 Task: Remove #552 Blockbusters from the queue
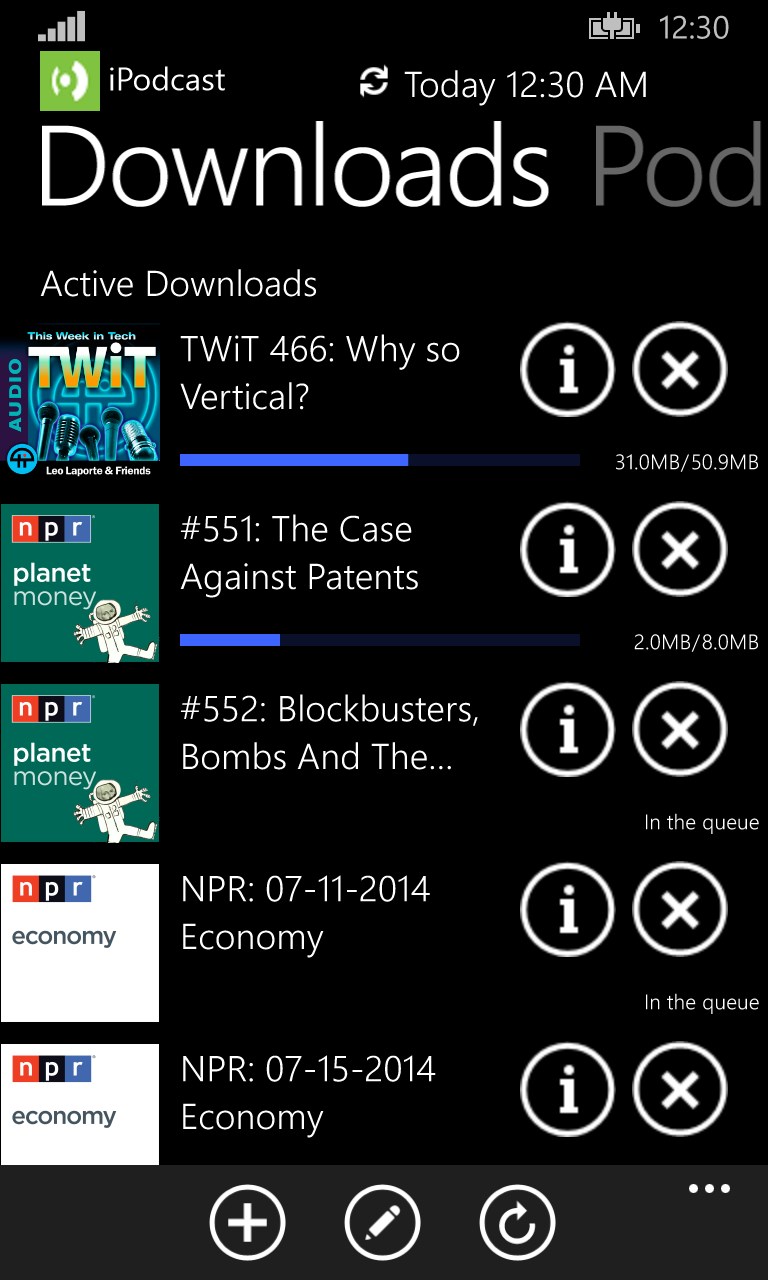point(679,729)
